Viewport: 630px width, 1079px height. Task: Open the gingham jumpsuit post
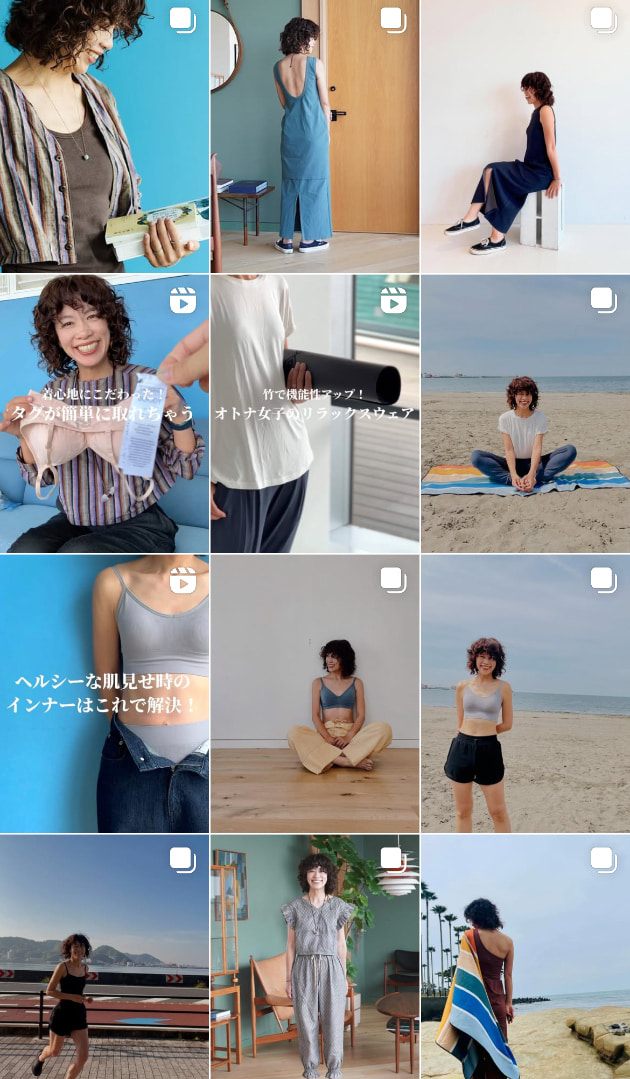click(314, 958)
